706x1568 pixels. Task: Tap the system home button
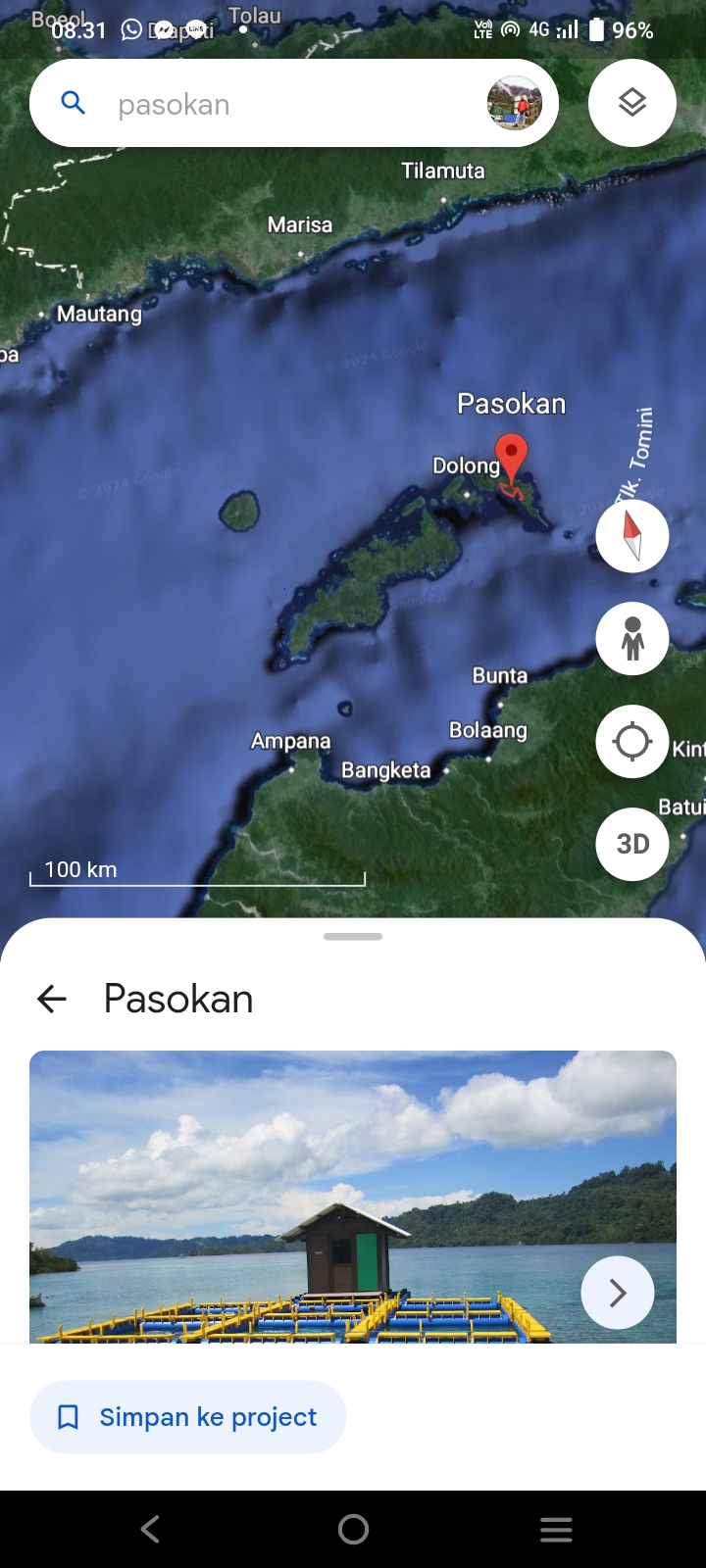click(x=353, y=1529)
